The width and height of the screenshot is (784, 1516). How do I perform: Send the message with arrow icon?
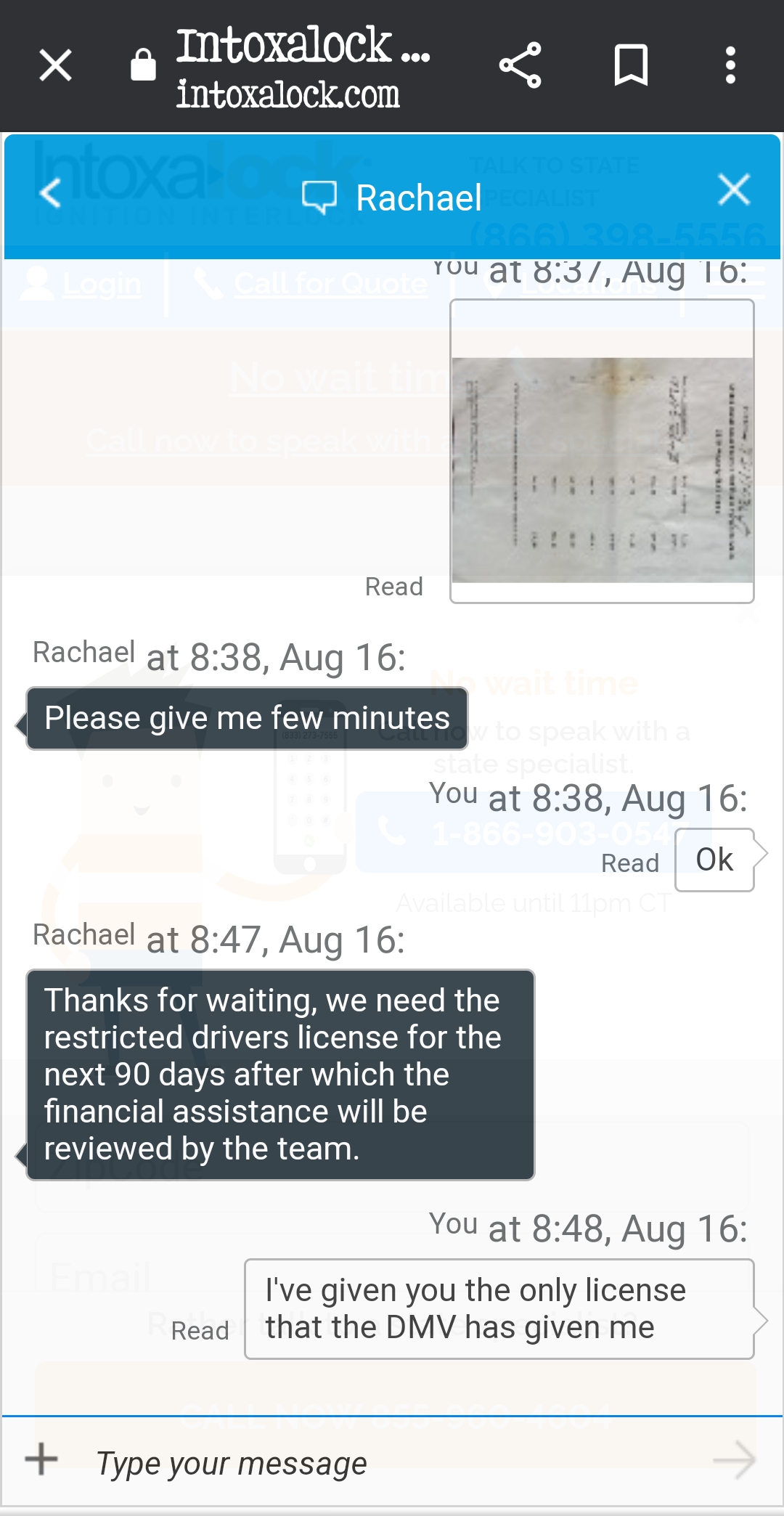tap(733, 1460)
